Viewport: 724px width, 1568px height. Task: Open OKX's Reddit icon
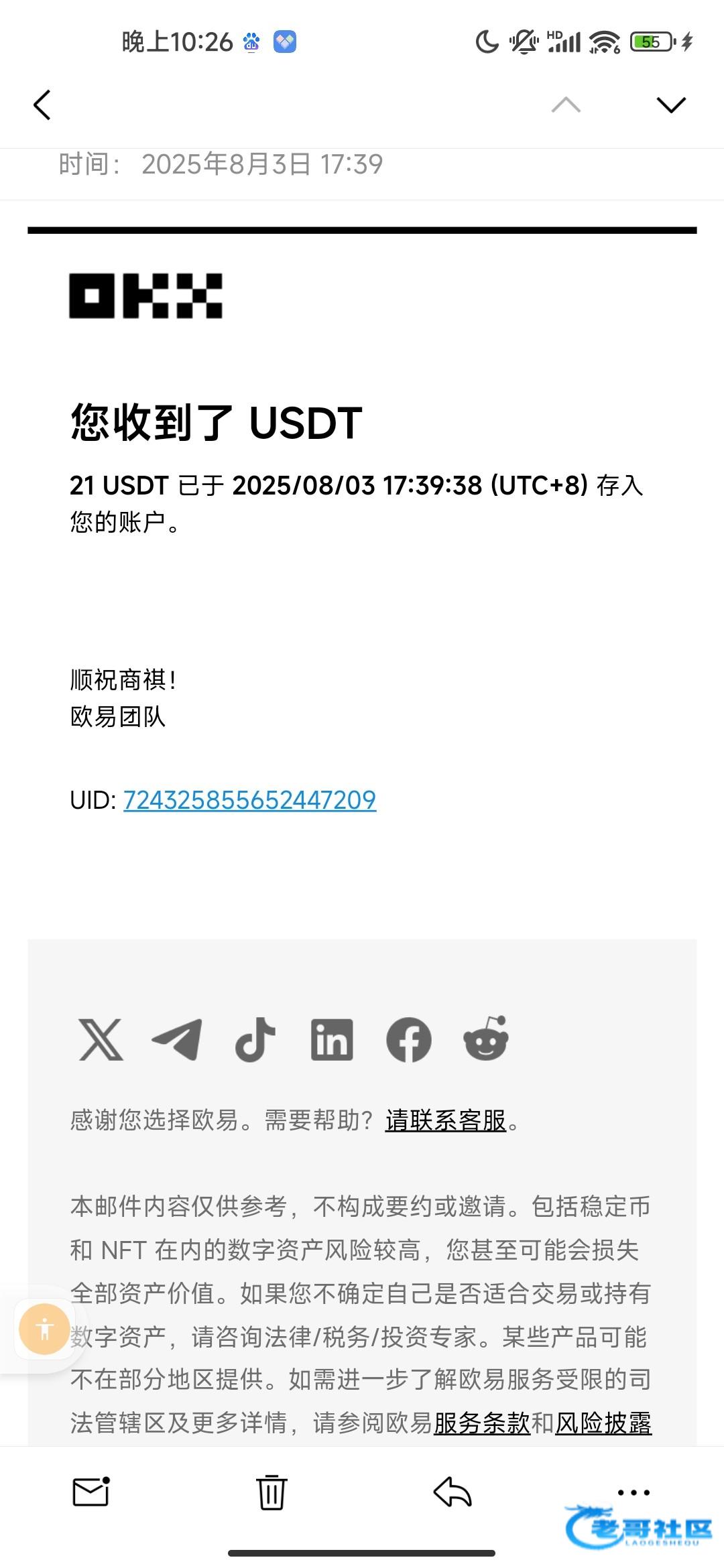486,1038
